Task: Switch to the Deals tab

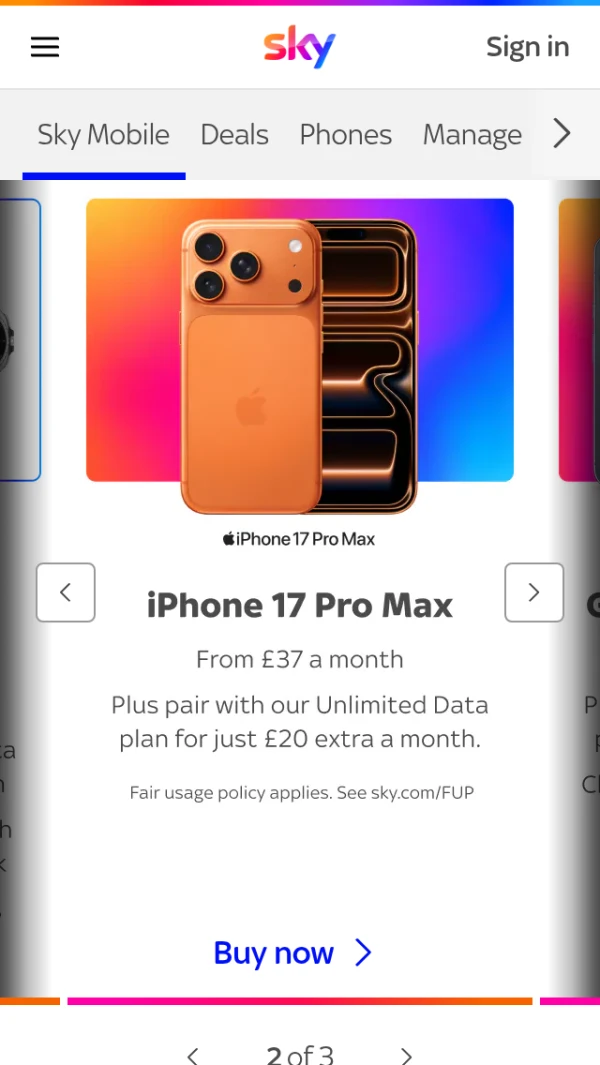Action: pyautogui.click(x=234, y=135)
